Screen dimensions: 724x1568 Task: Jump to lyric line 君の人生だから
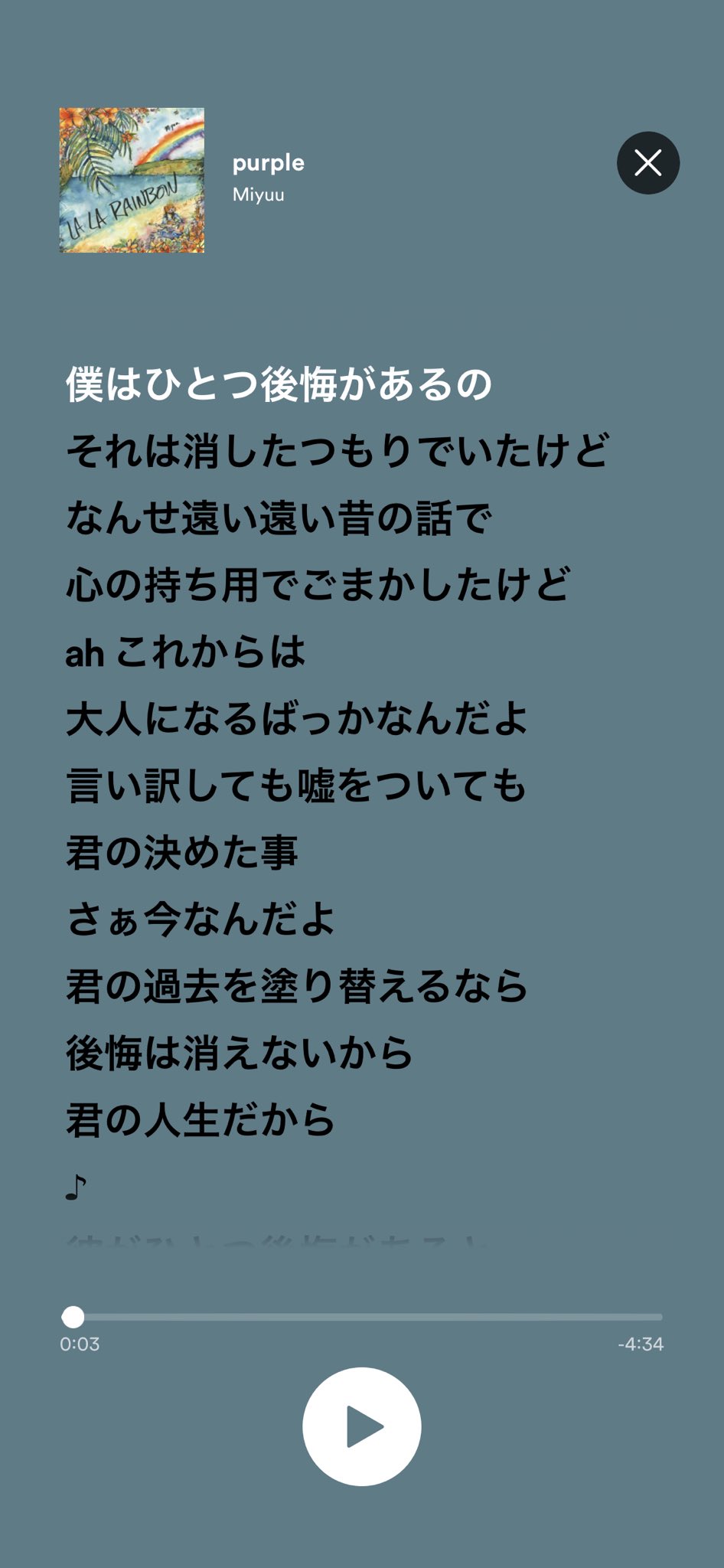pyautogui.click(x=201, y=1120)
